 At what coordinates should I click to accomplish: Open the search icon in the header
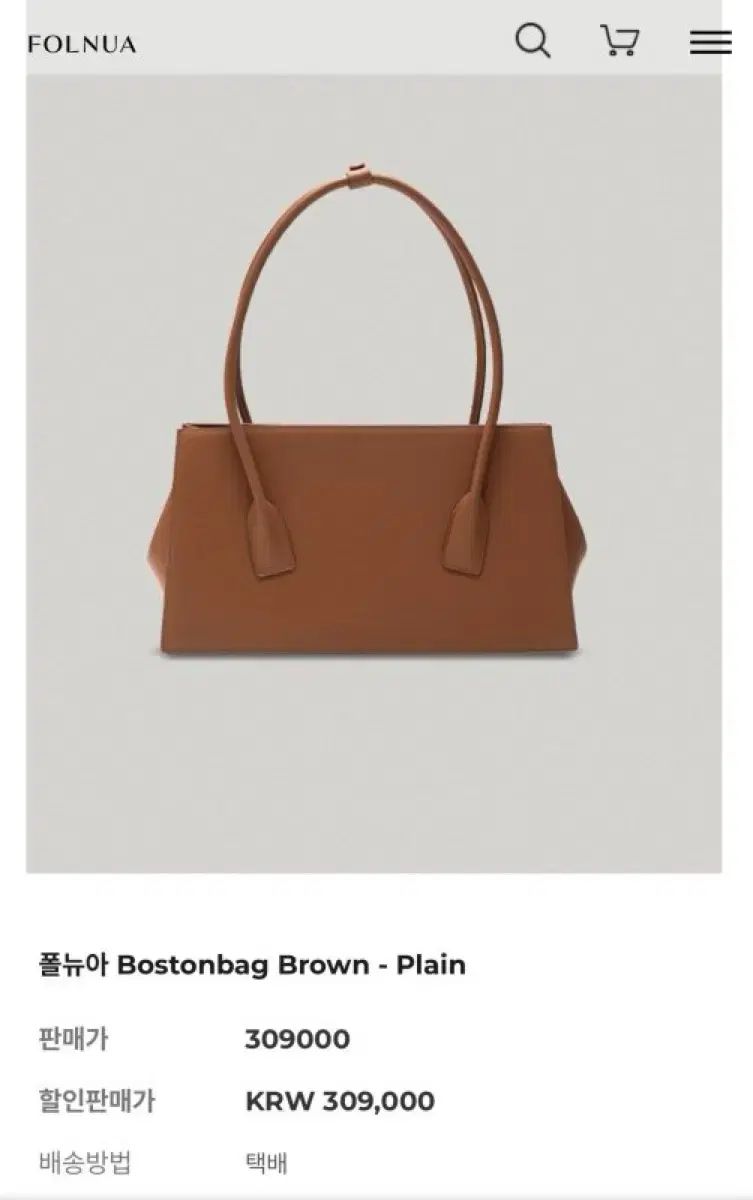click(x=532, y=41)
